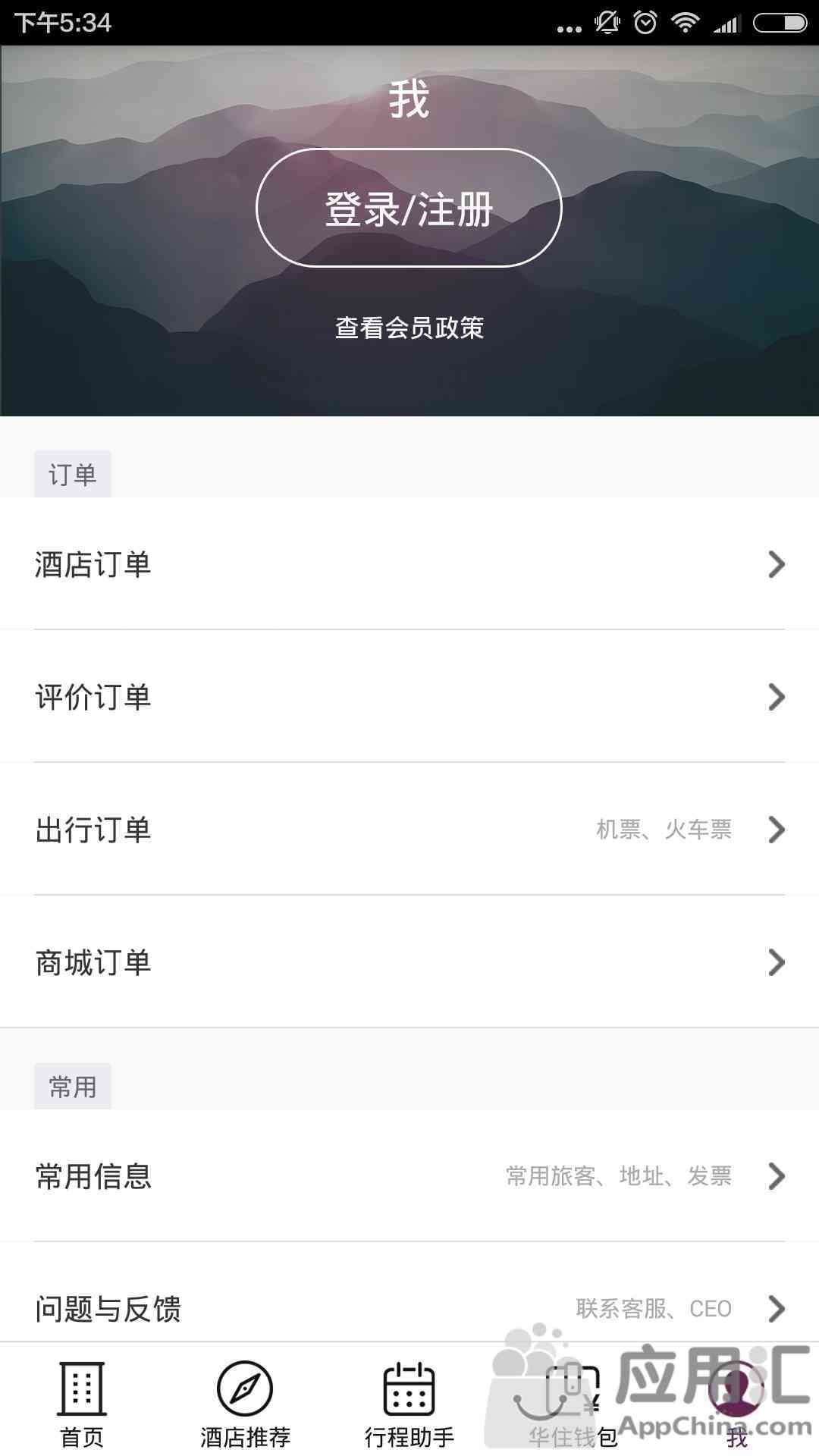This screenshot has height=1456, width=819.
Task: Switch to the 酒店推荐 tab
Action: tap(245, 1403)
